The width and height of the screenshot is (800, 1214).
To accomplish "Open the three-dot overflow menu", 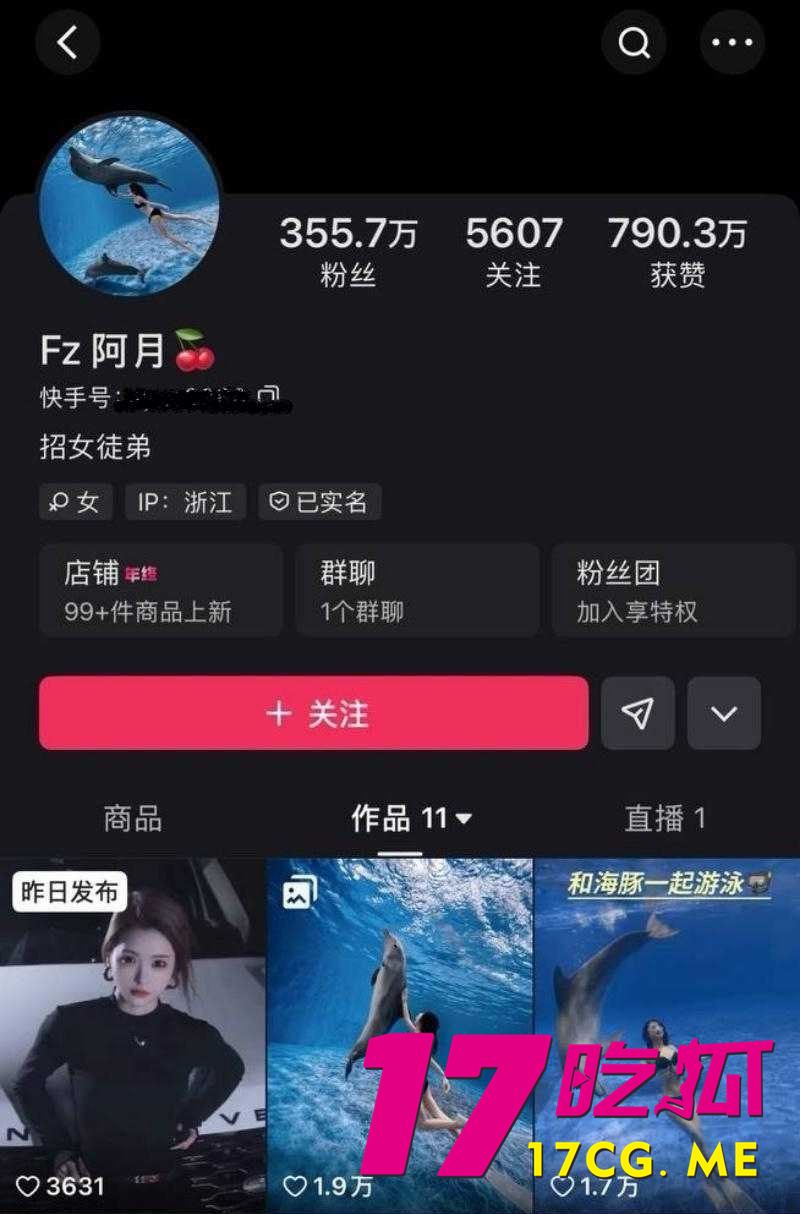I will pyautogui.click(x=732, y=42).
